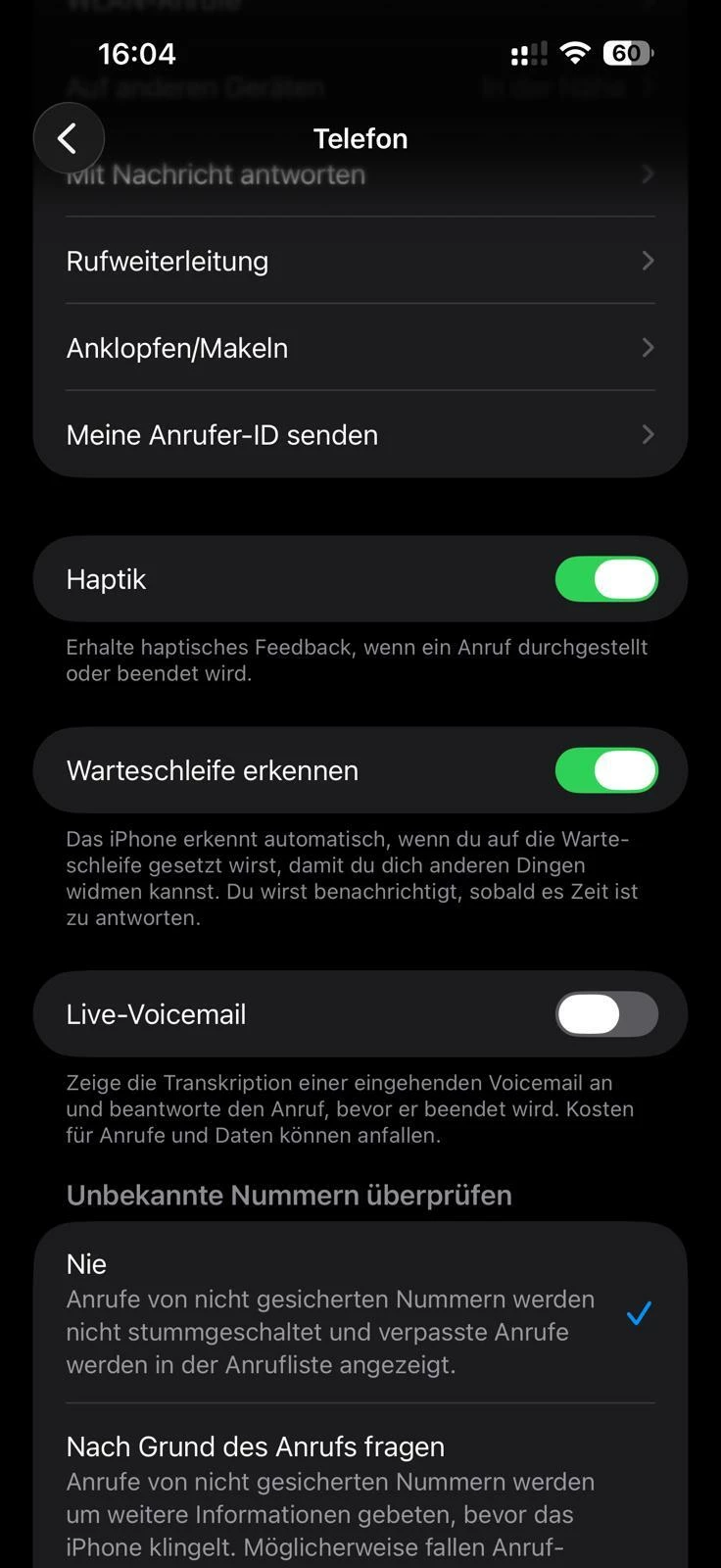Turn off the Haptik switch
The image size is (721, 1568).
point(605,579)
